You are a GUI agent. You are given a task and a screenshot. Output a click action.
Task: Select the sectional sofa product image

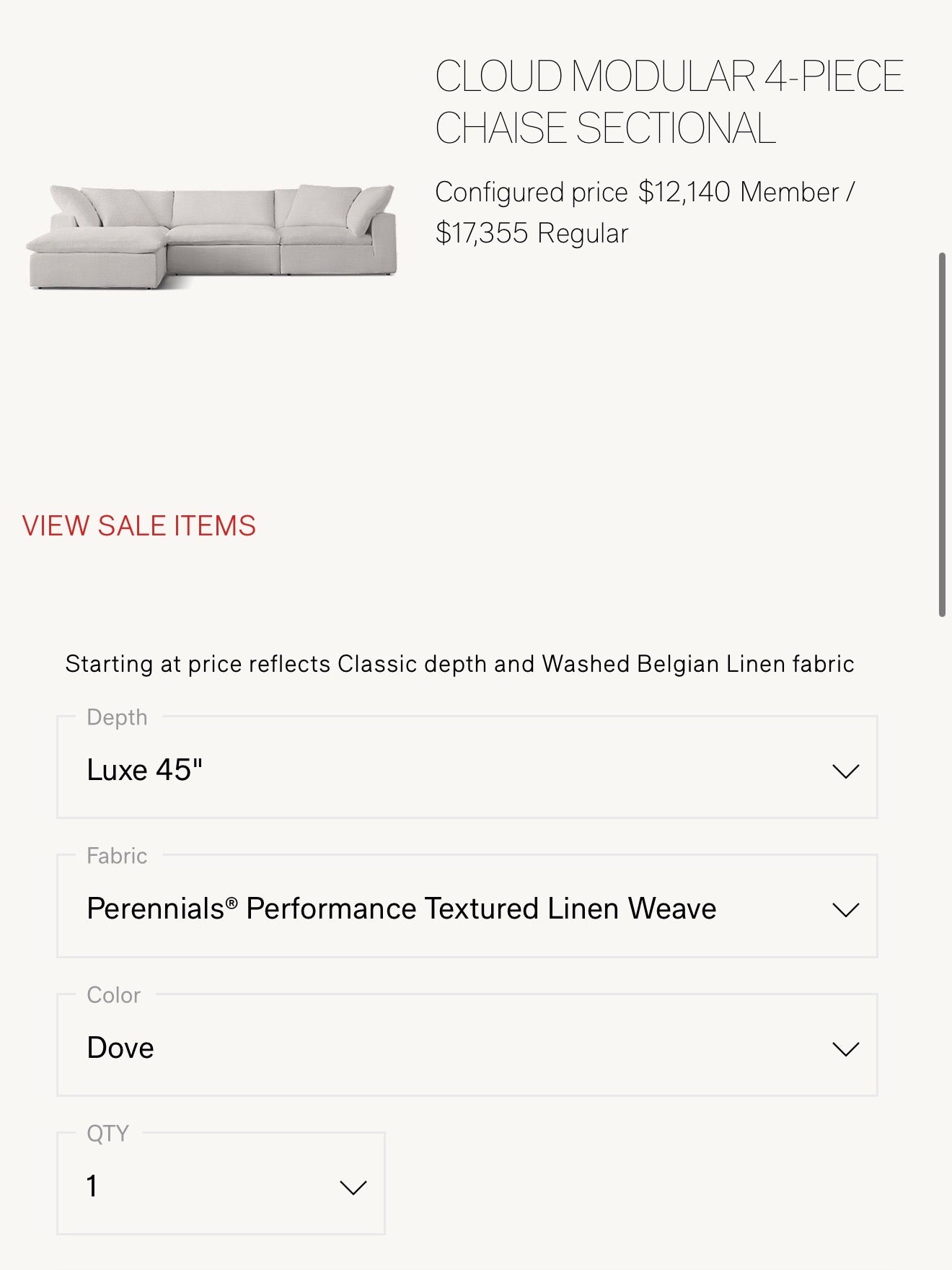click(213, 238)
